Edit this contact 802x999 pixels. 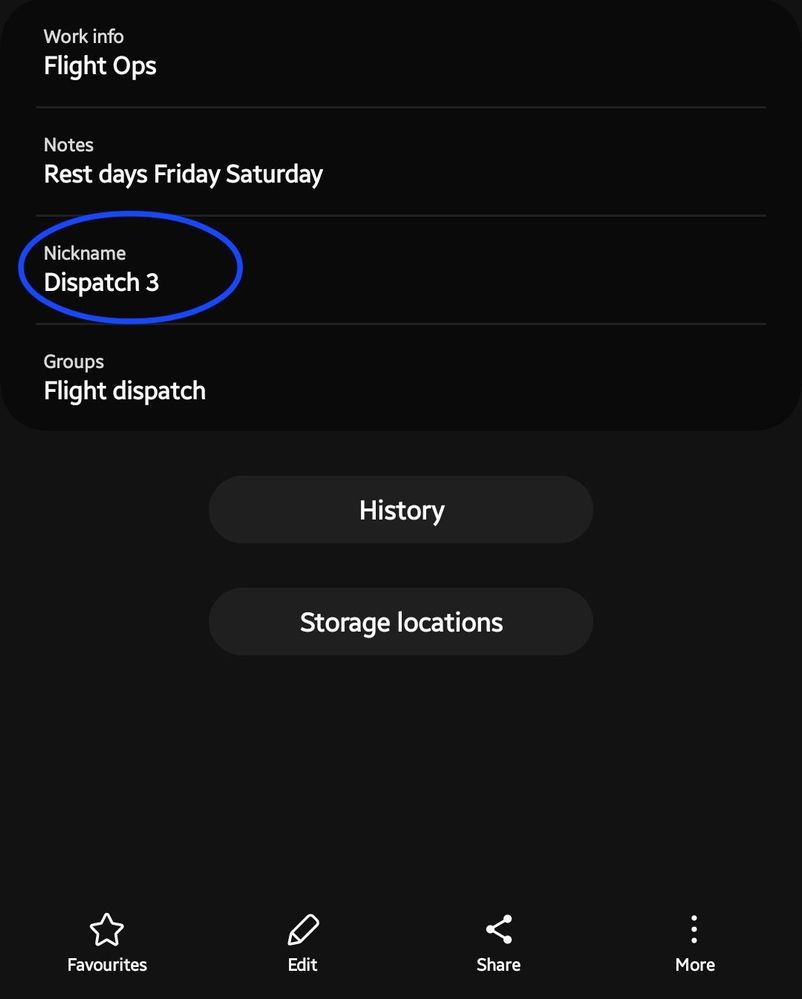tap(302, 943)
